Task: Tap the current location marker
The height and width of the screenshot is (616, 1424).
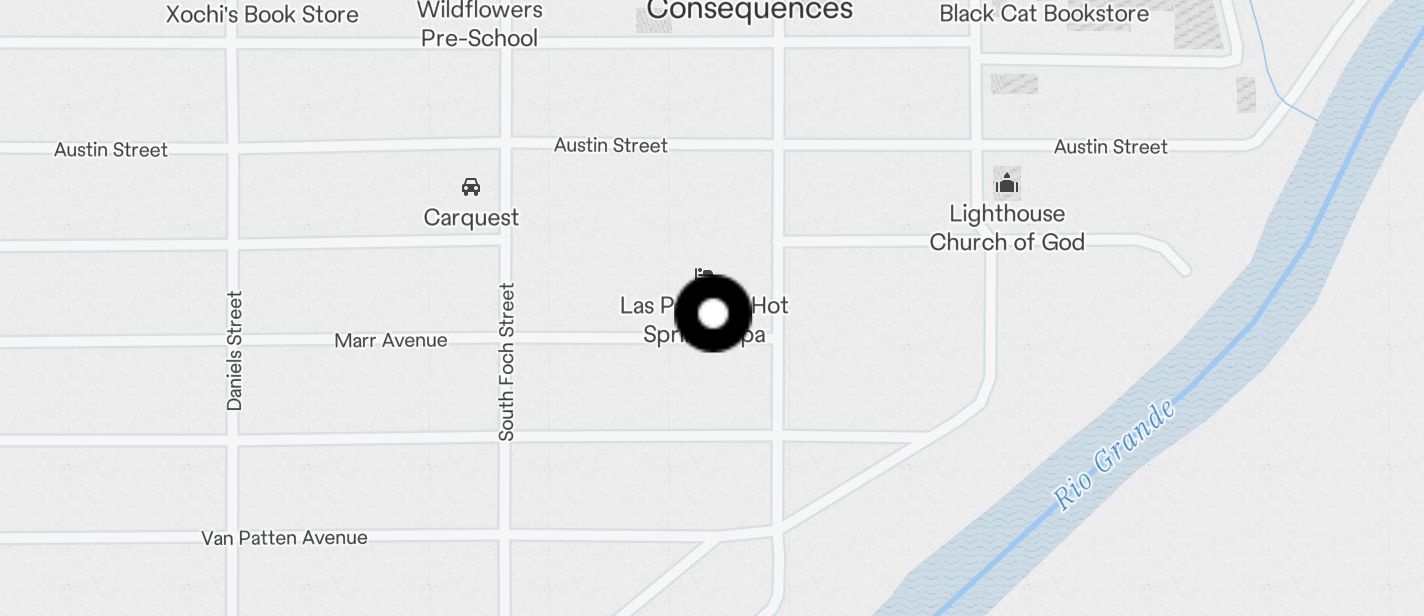Action: tap(712, 314)
